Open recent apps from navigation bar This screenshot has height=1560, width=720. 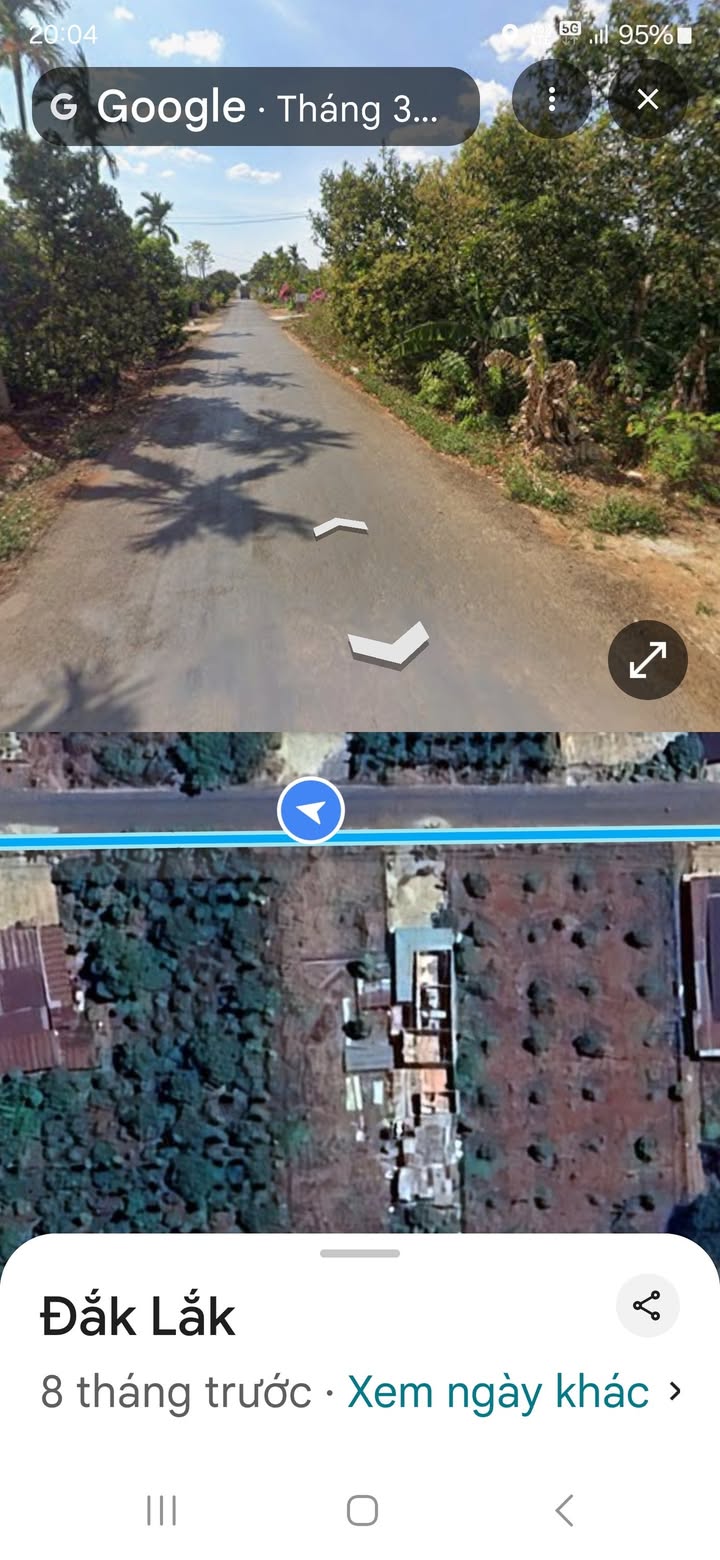161,1510
